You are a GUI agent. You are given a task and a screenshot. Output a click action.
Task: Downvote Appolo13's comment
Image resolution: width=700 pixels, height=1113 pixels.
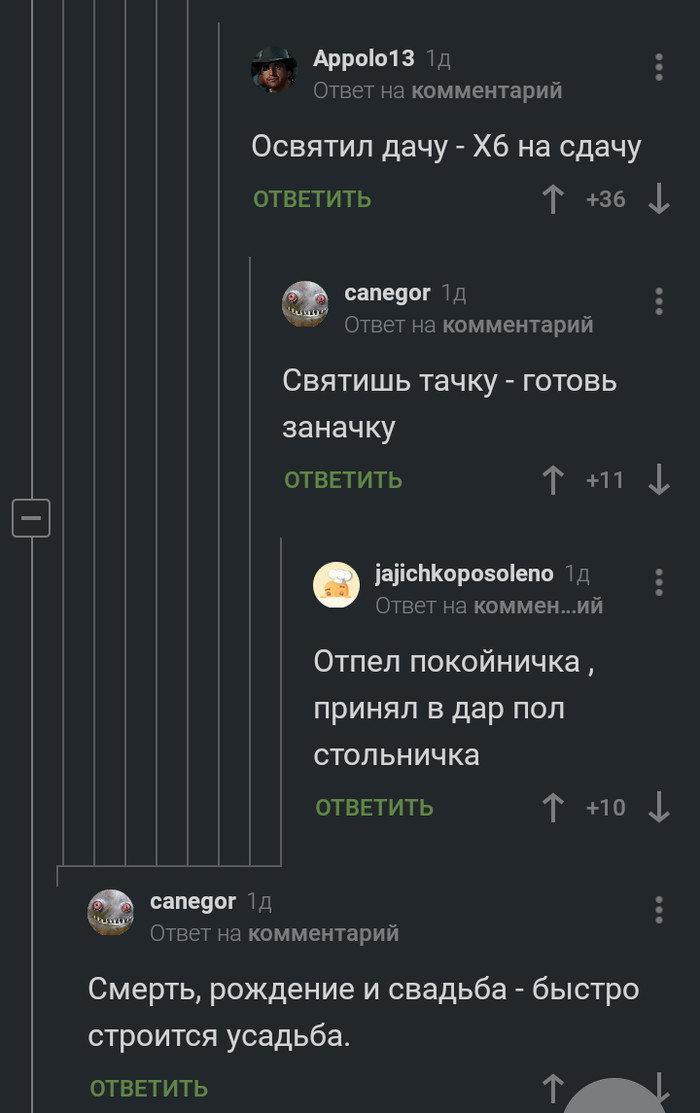658,199
